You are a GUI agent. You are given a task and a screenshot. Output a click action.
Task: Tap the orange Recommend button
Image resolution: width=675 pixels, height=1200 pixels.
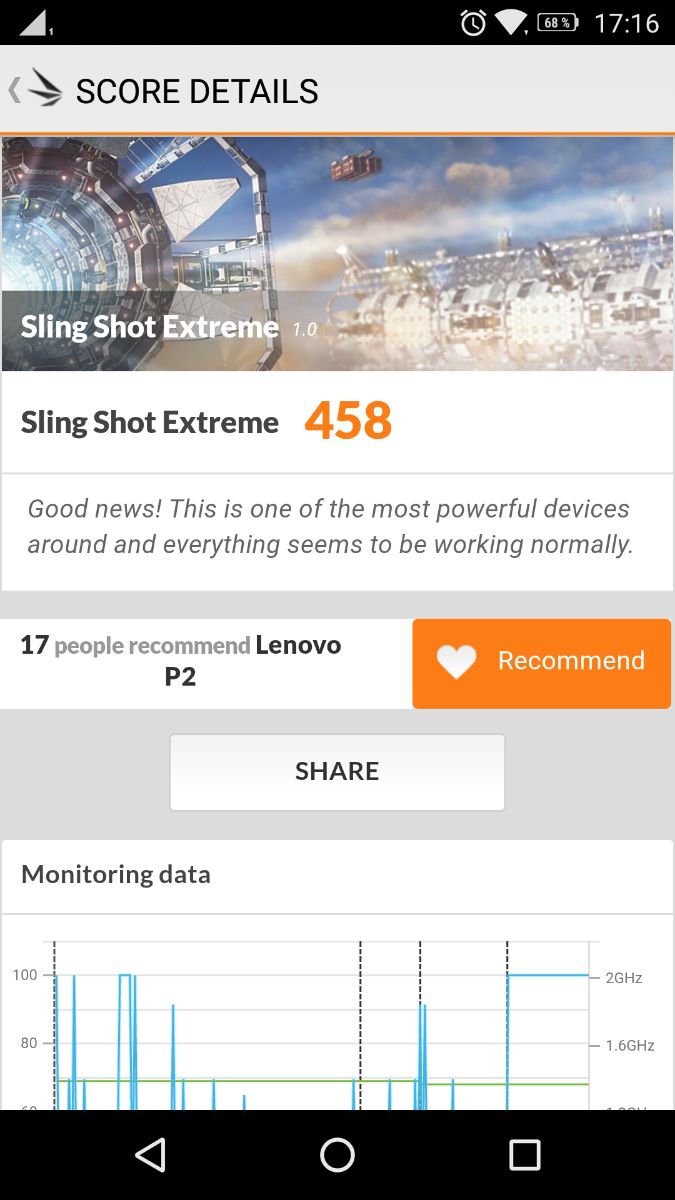tap(541, 663)
